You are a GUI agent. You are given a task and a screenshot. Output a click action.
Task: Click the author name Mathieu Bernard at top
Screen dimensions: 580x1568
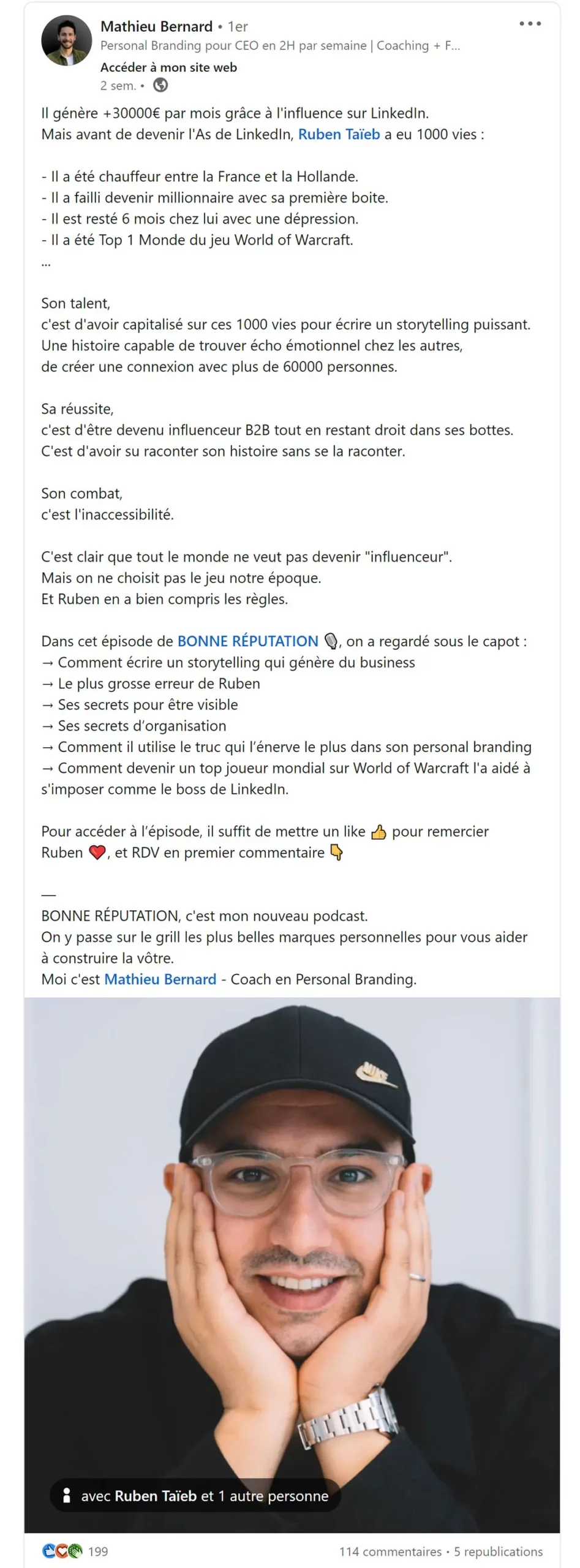click(x=156, y=26)
